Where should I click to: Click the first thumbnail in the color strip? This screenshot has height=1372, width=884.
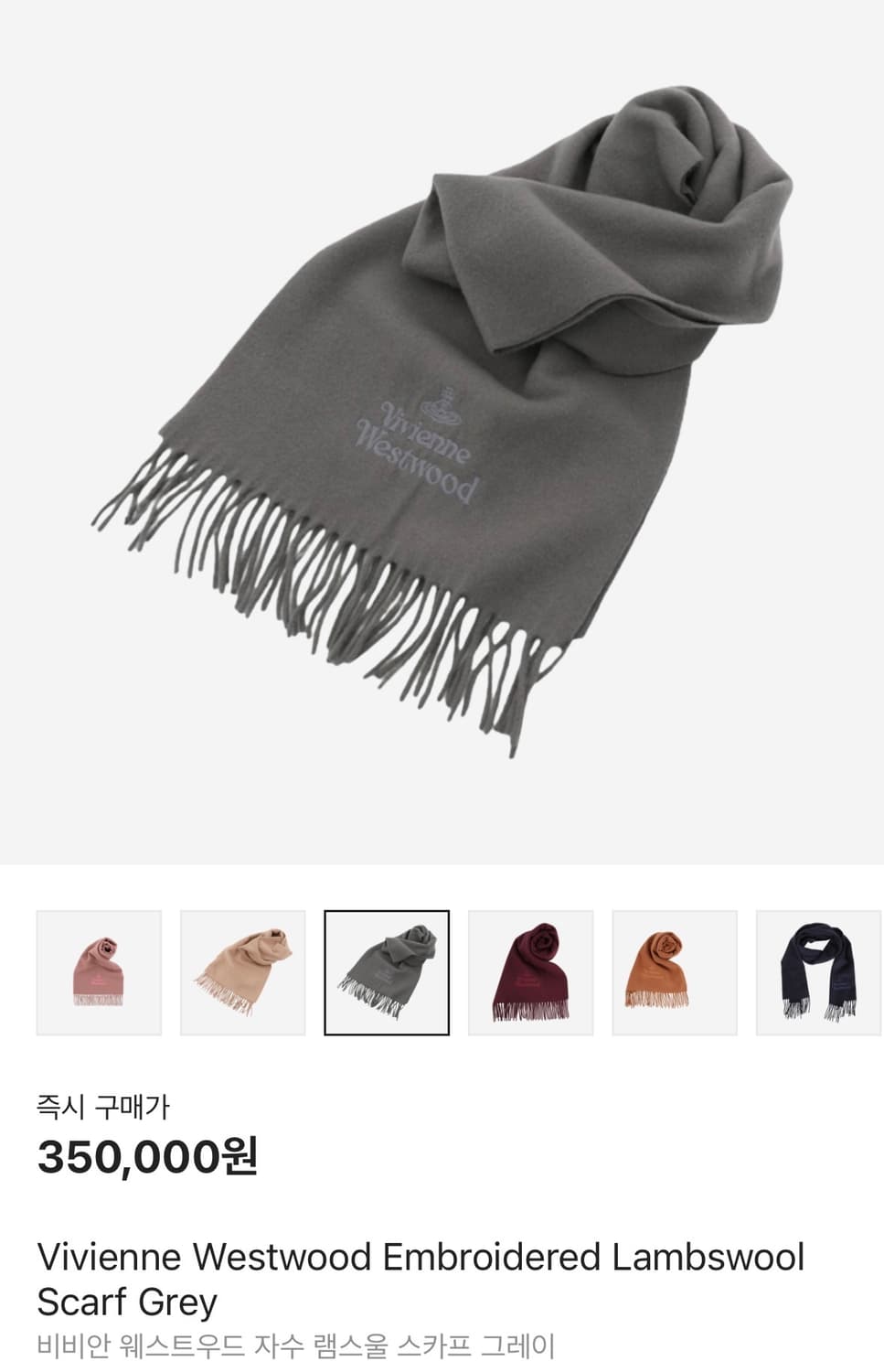(x=99, y=971)
